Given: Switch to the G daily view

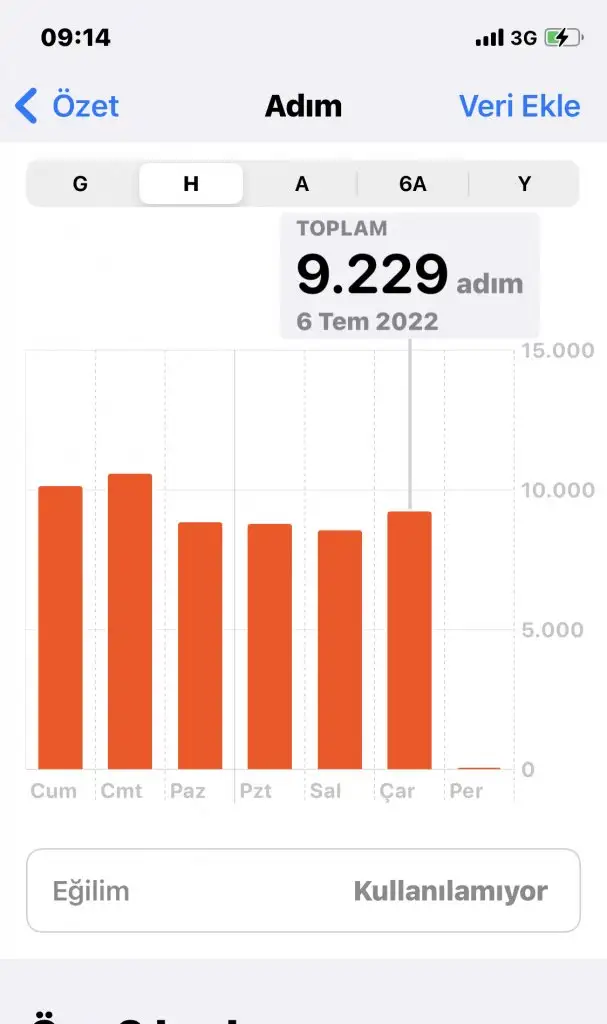Looking at the screenshot, I should 80,184.
